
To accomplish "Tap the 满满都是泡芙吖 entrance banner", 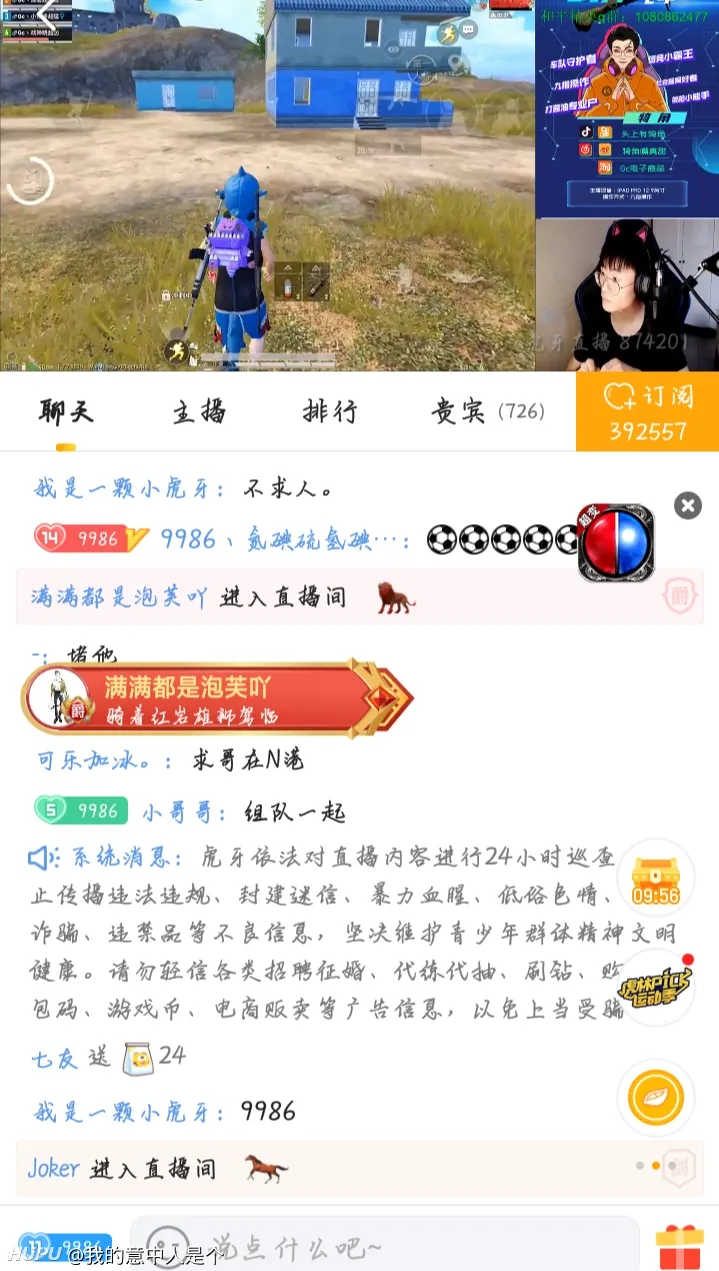I will [215, 698].
